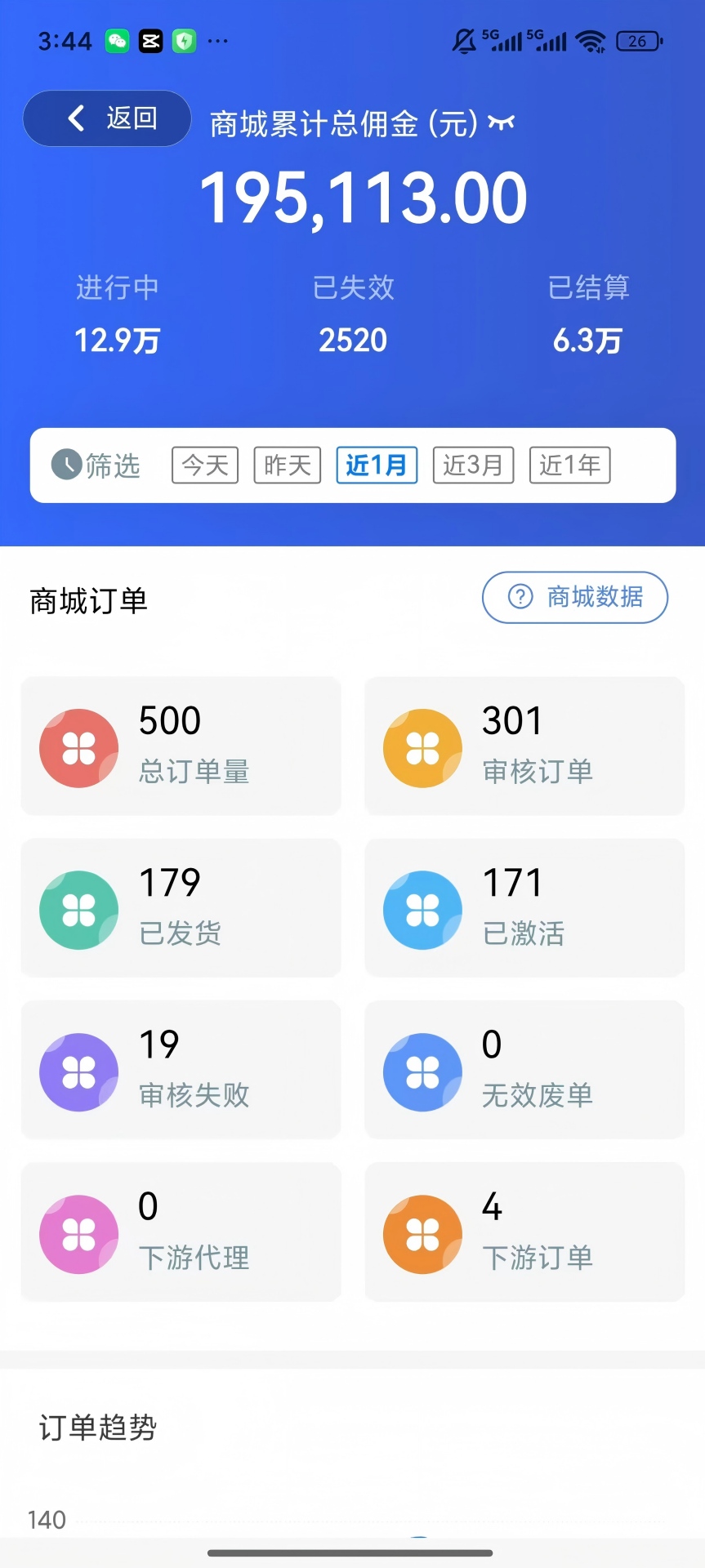Tap the red 总订单量 flower icon
The width and height of the screenshot is (705, 1568).
78,746
